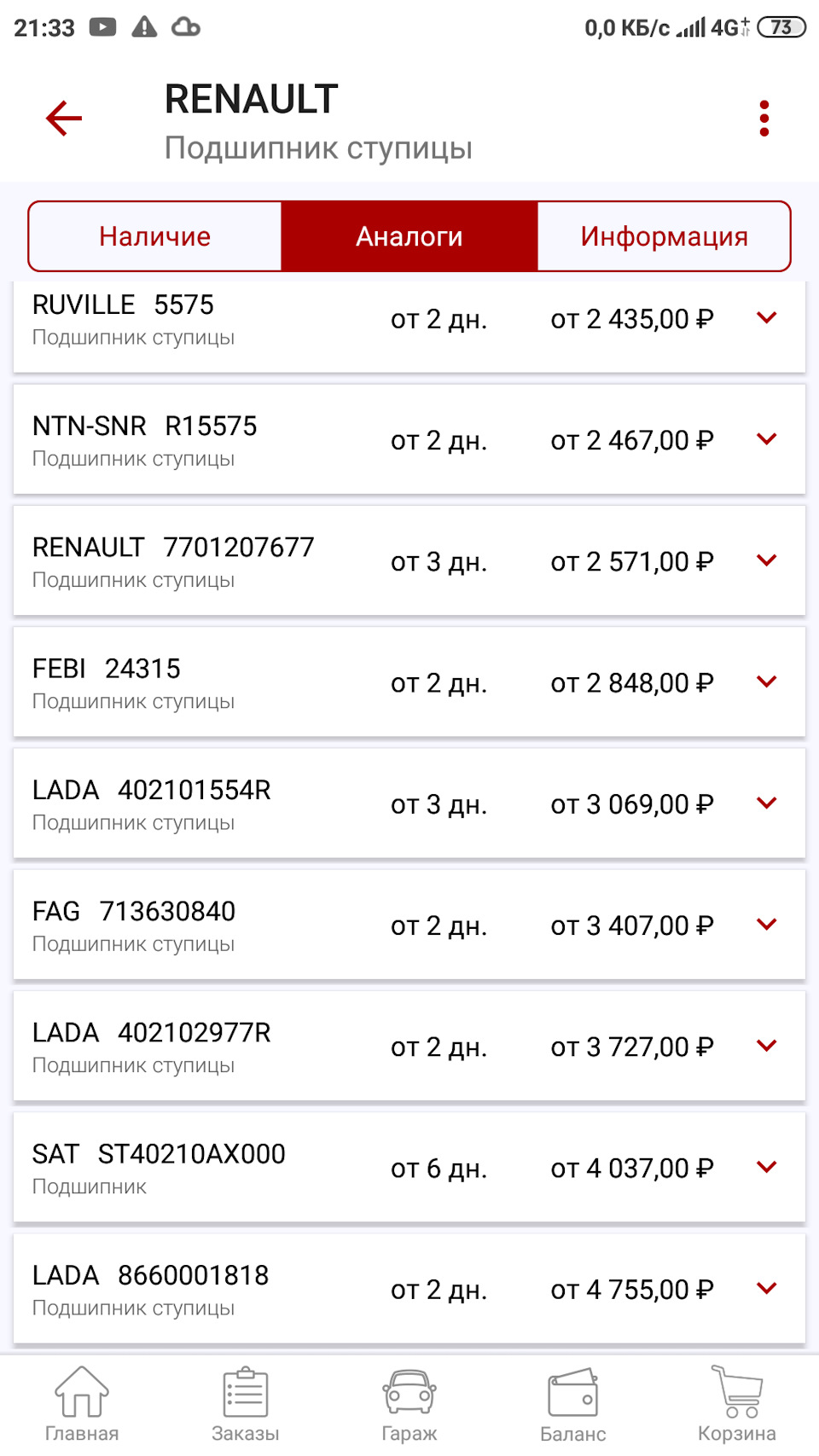The width and height of the screenshot is (819, 1456).
Task: Open the Корзина cart tab
Action: [737, 1405]
